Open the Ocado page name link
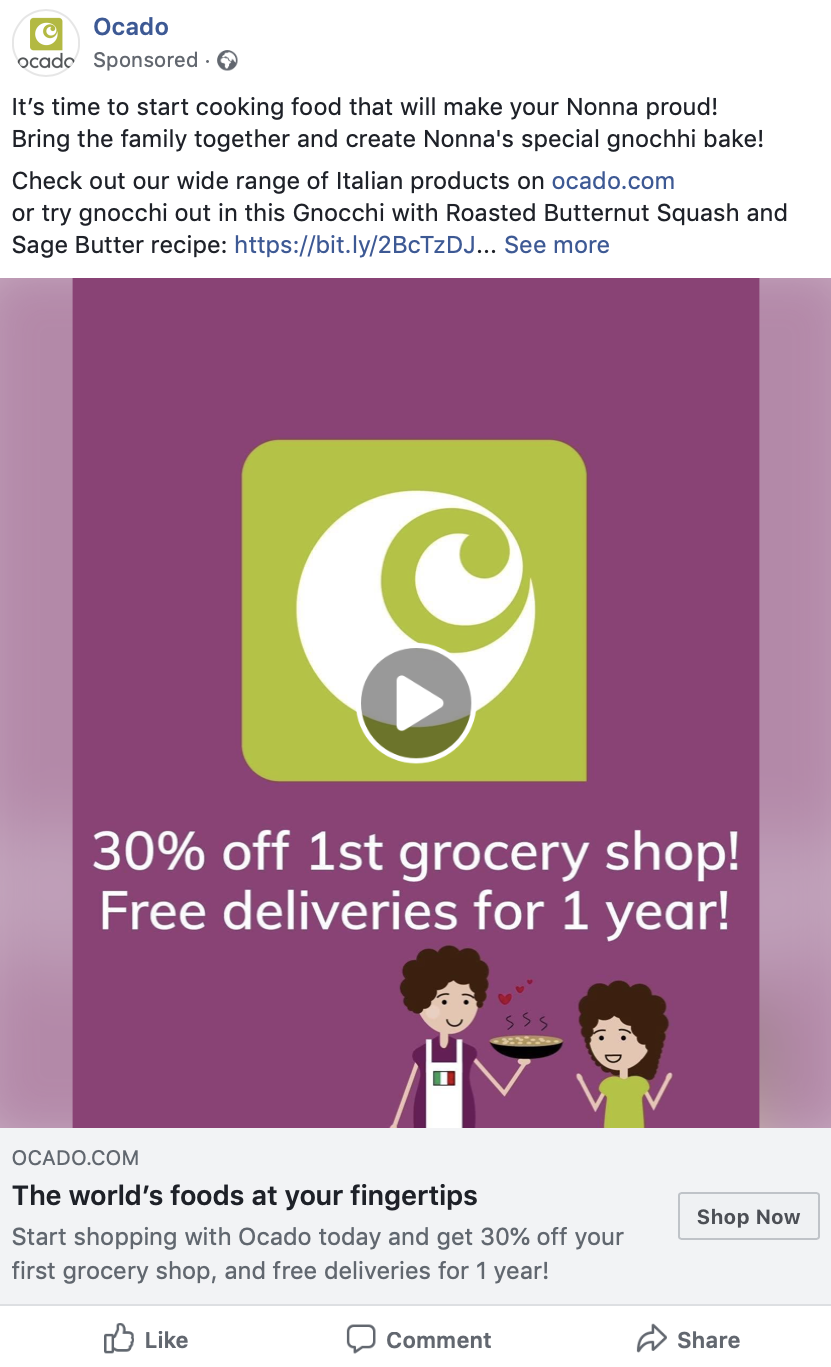Screen dimensions: 831x1367 (131, 27)
